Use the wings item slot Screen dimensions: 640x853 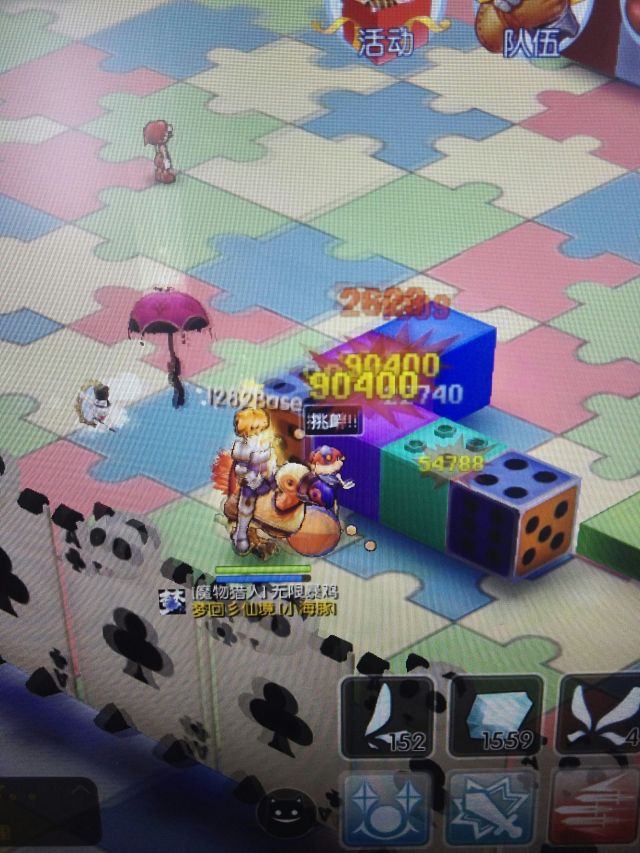[x=600, y=715]
